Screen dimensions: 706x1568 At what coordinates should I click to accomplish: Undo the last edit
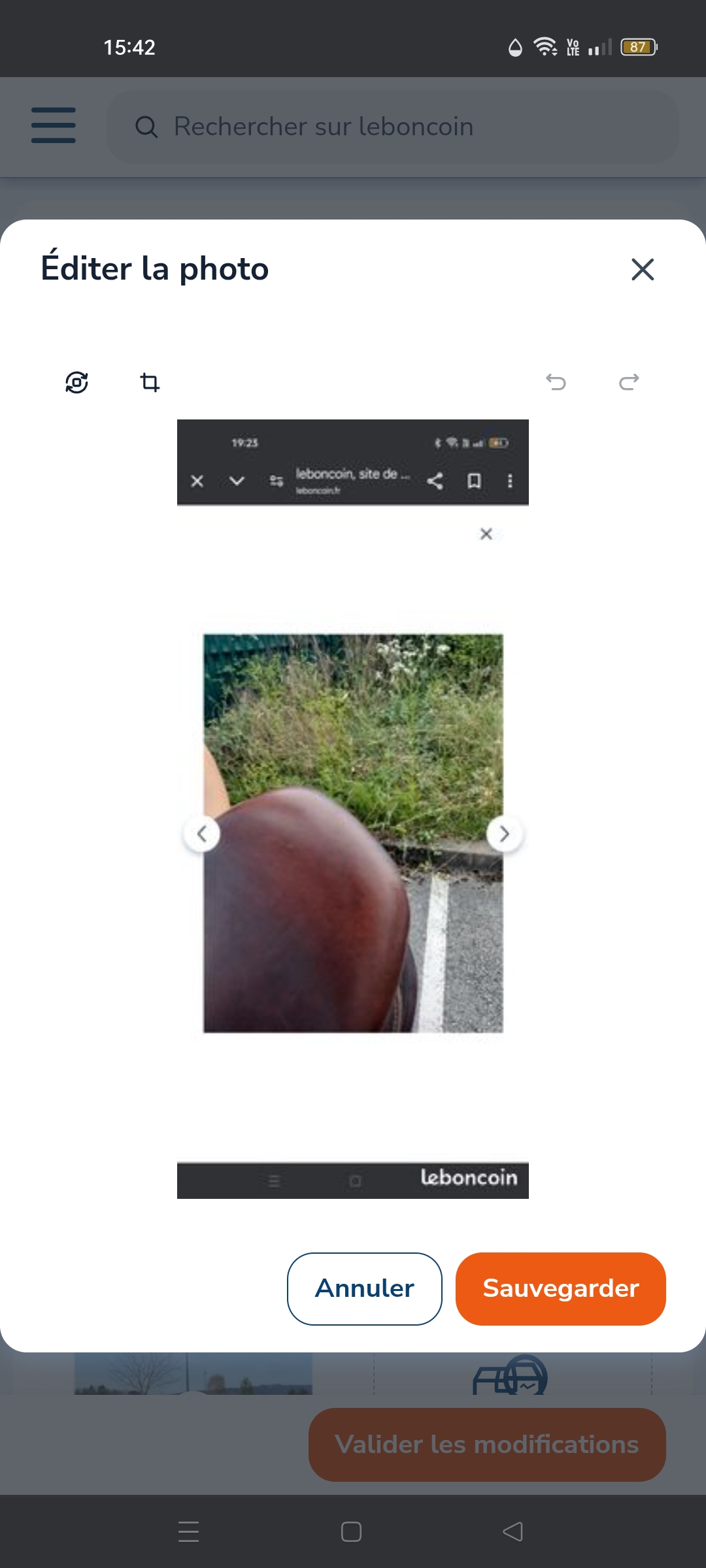click(556, 382)
